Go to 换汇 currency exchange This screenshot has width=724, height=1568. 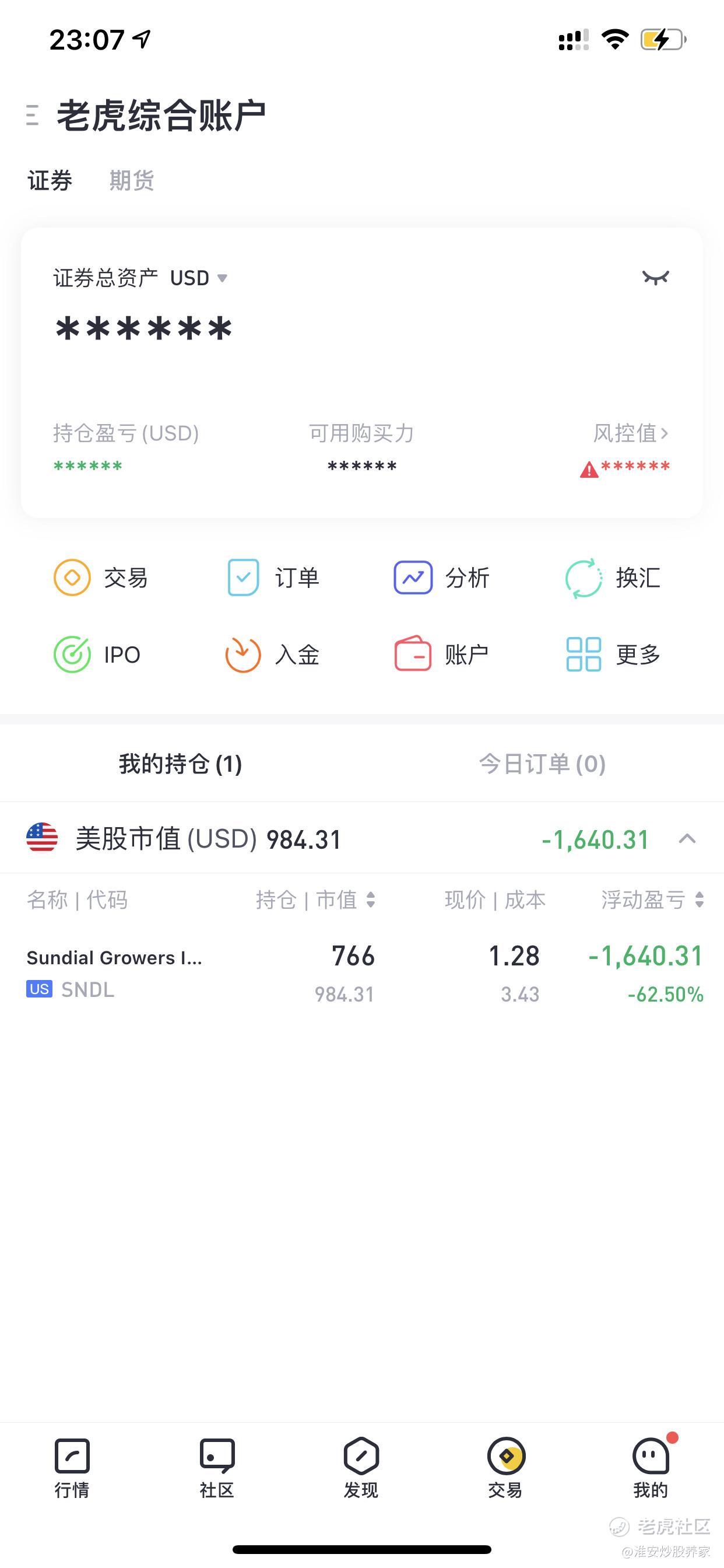(613, 577)
